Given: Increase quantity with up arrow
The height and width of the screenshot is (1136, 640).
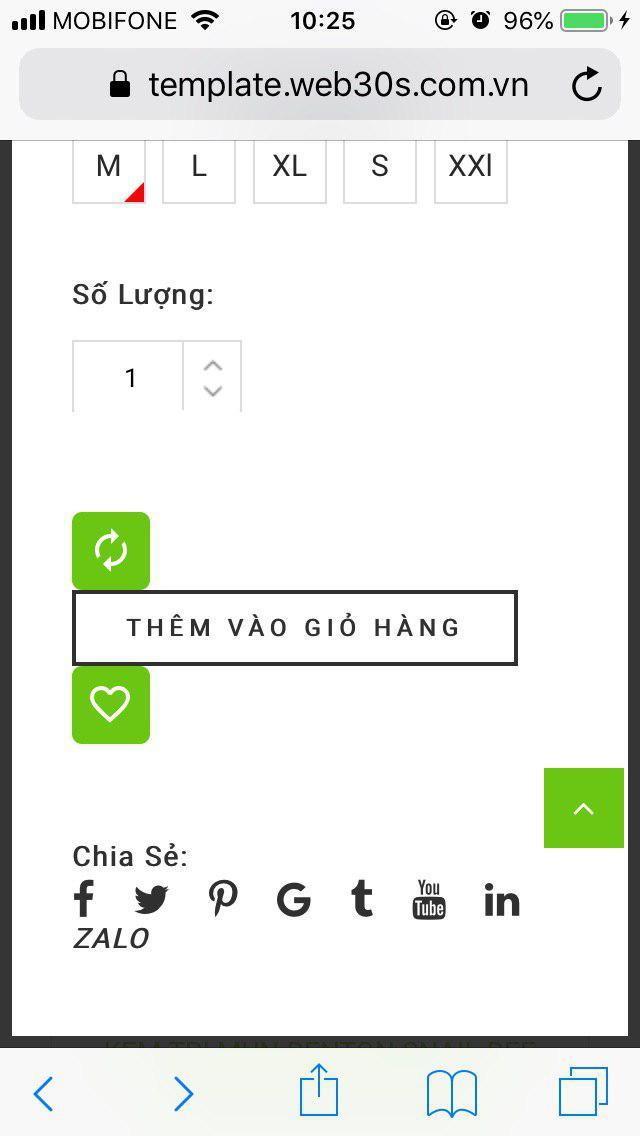Looking at the screenshot, I should [x=212, y=364].
